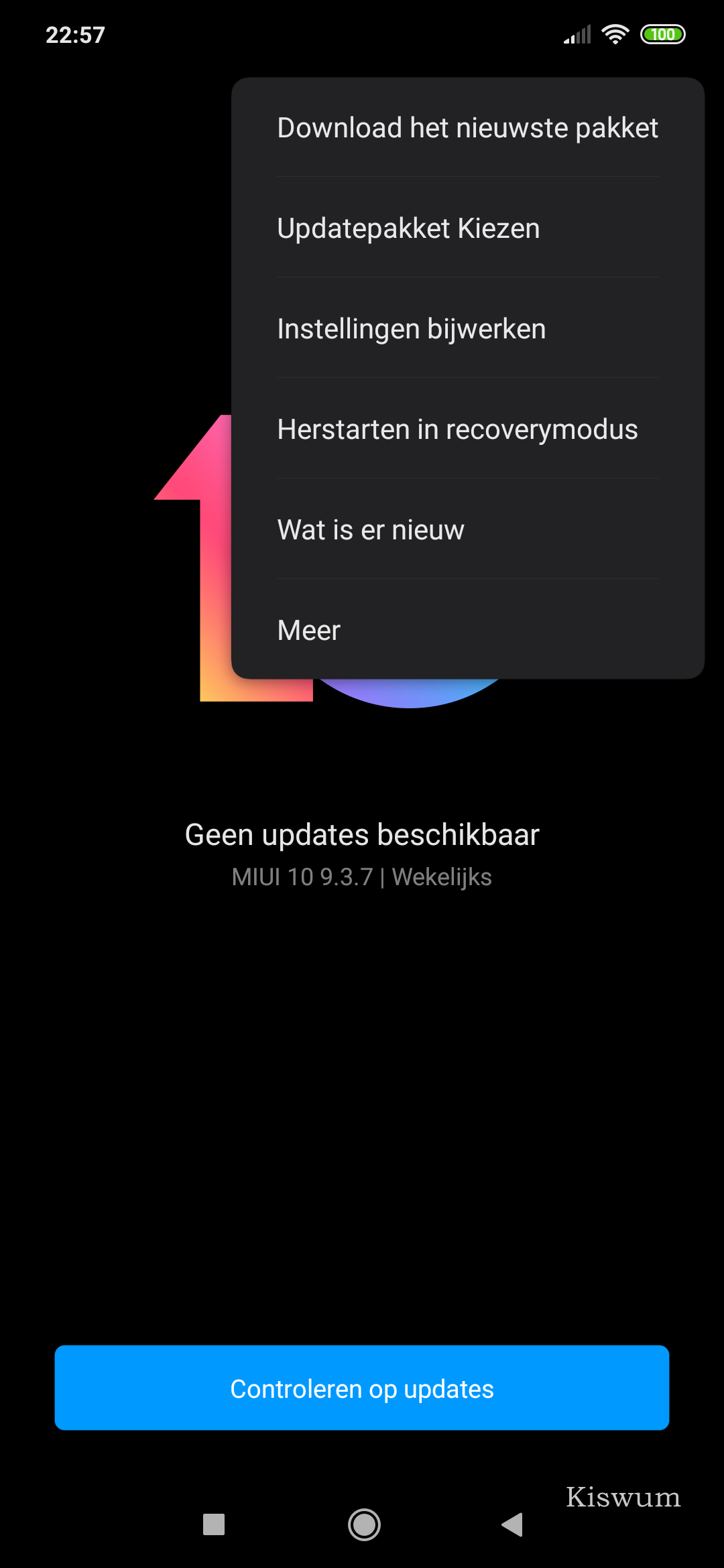Open Instellingen bijwerken

(x=467, y=329)
